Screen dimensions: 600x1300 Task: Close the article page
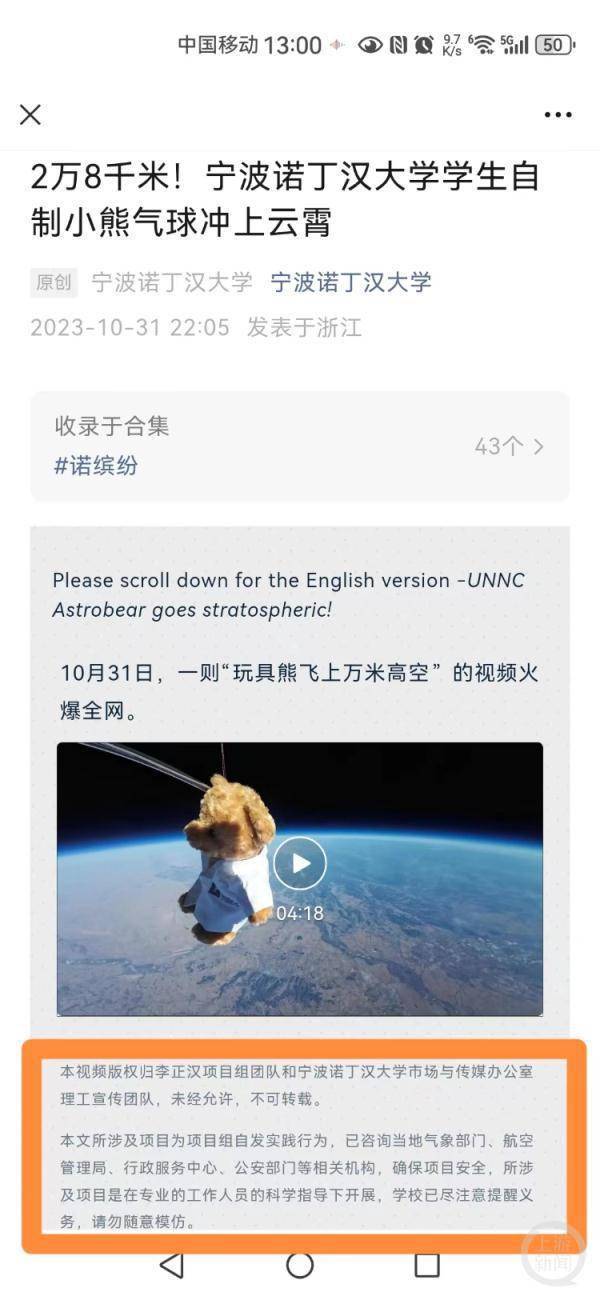pyautogui.click(x=31, y=115)
